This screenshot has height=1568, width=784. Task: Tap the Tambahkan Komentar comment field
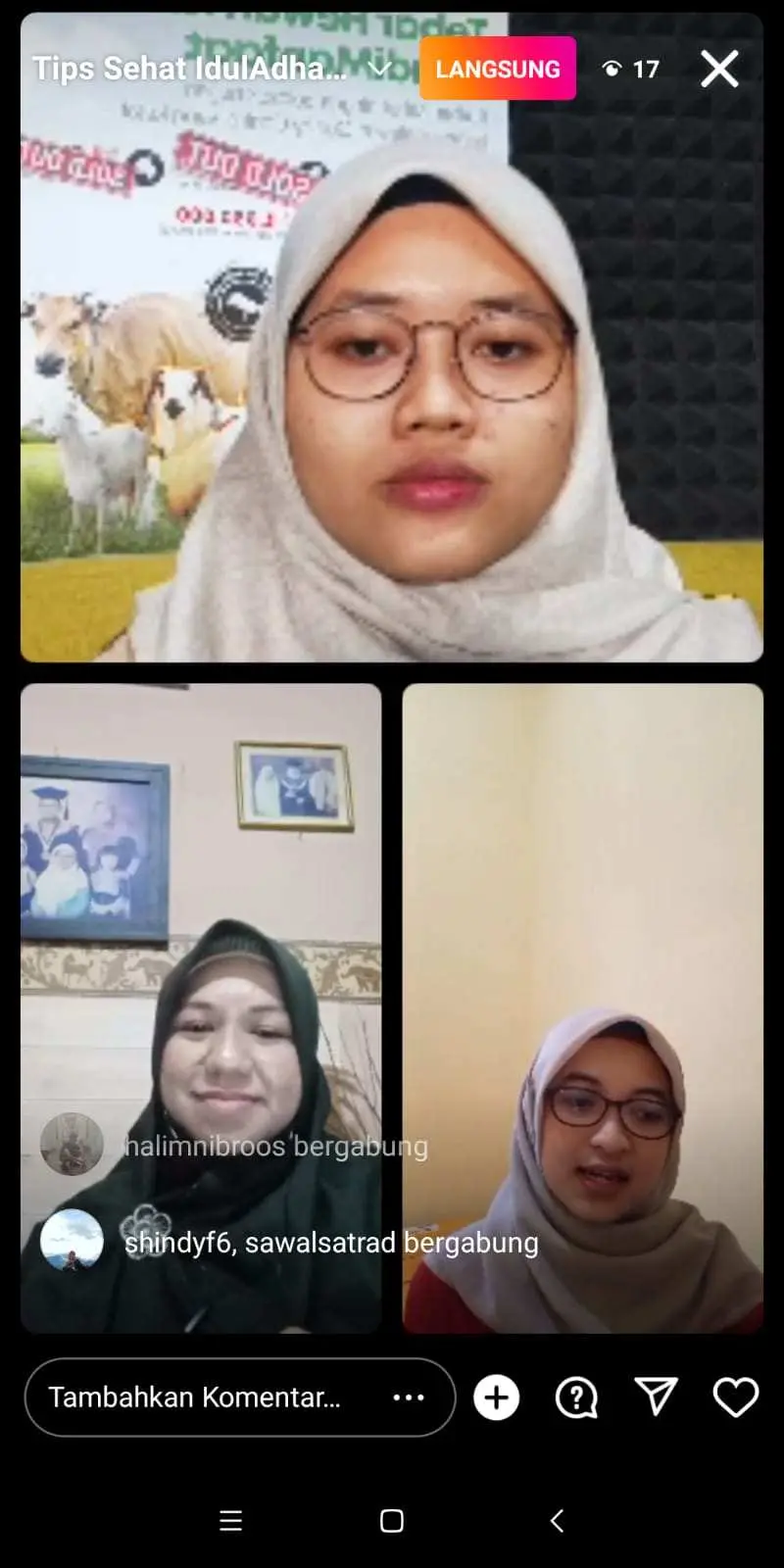(196, 1396)
